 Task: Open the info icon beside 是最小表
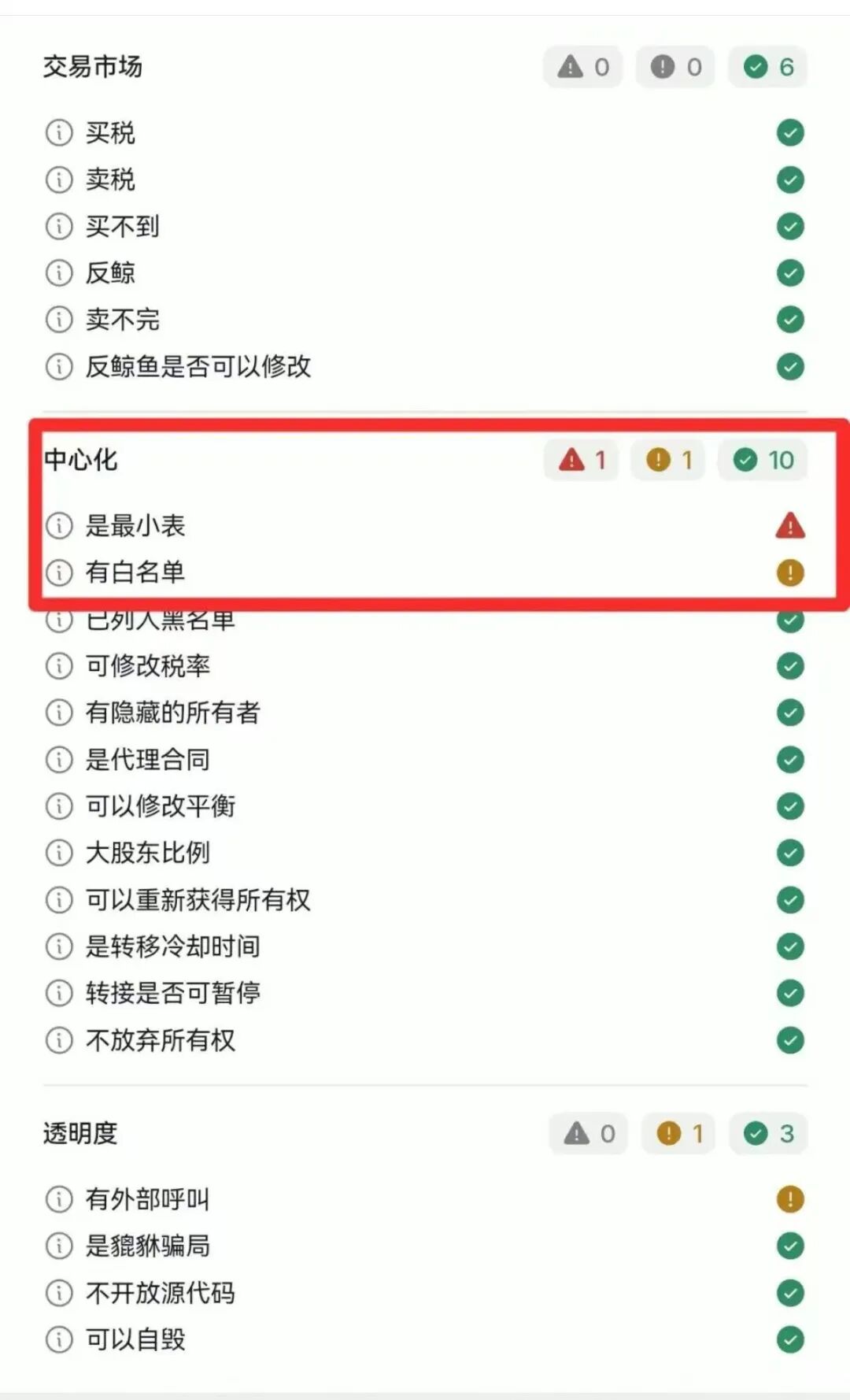(x=59, y=525)
